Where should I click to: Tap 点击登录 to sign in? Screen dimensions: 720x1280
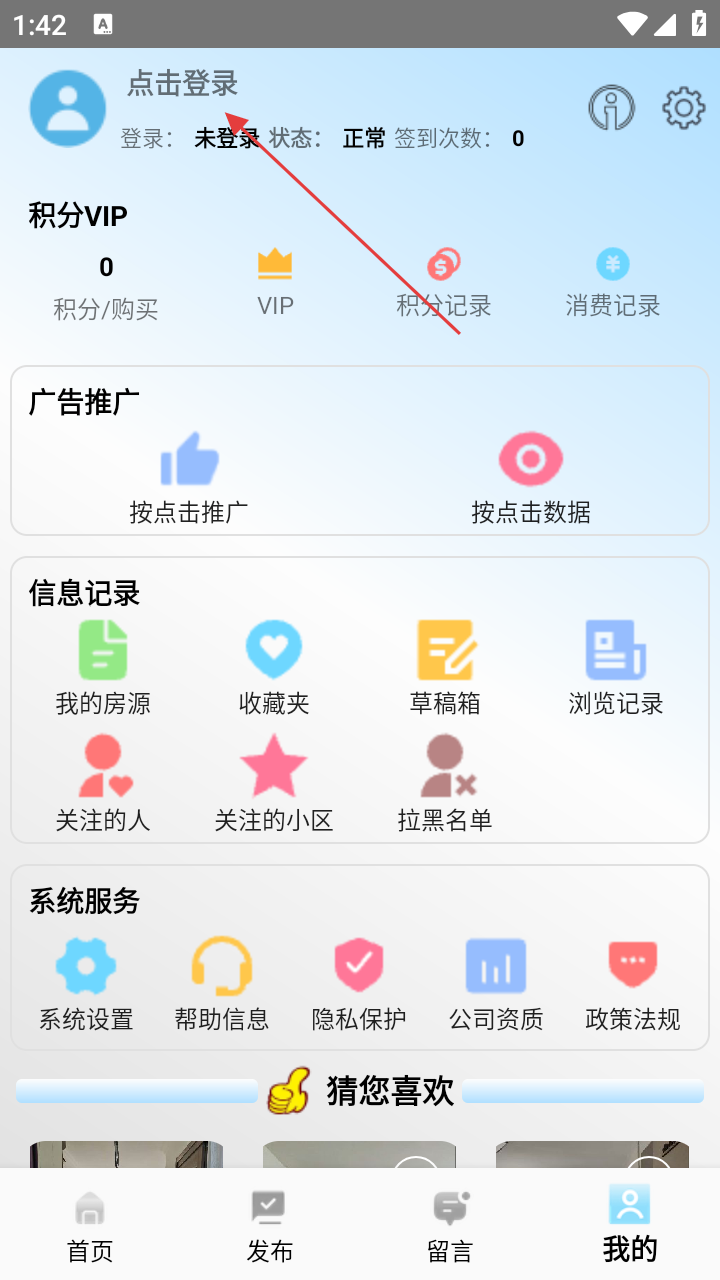point(182,84)
